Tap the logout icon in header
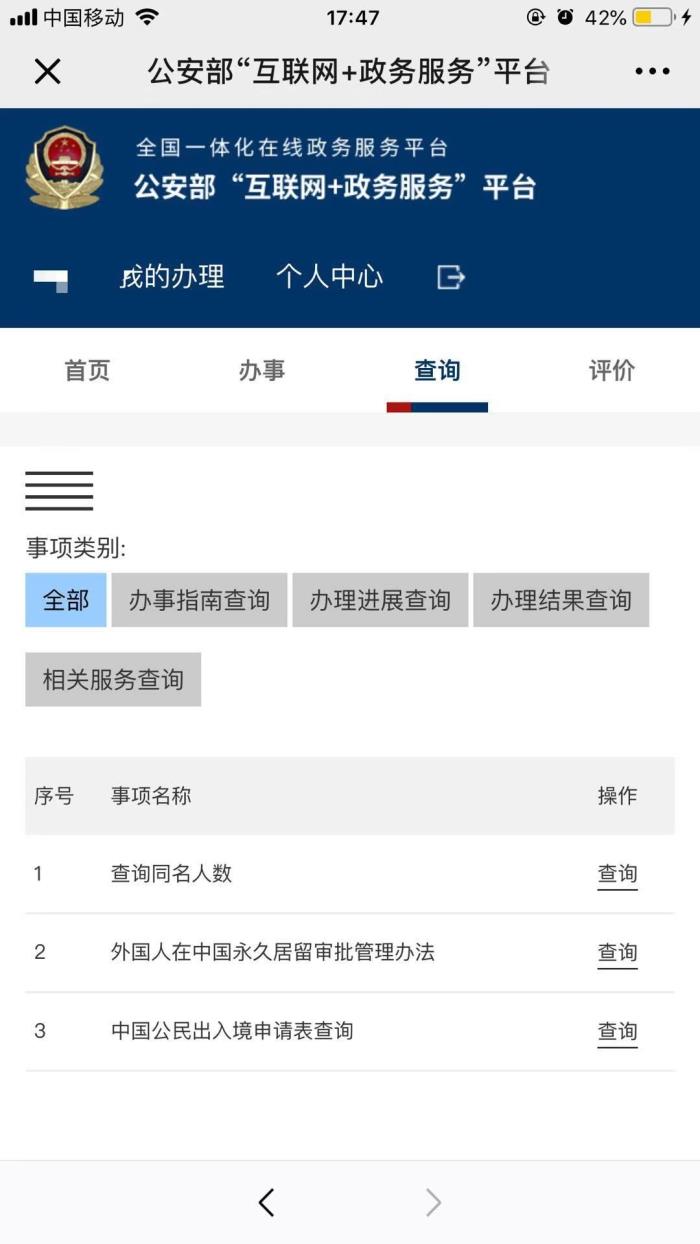700x1244 pixels. [x=451, y=277]
